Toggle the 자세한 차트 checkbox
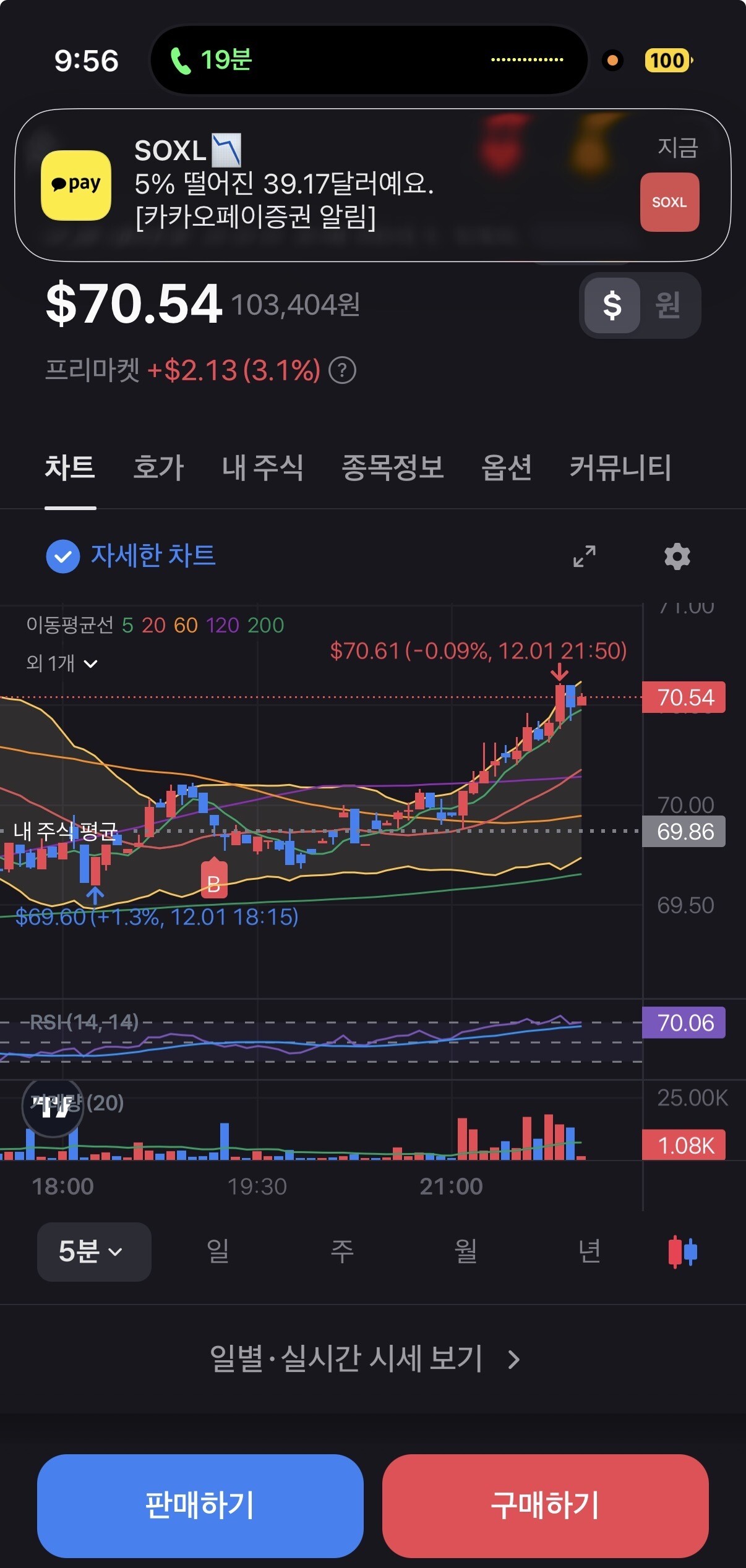 (63, 556)
